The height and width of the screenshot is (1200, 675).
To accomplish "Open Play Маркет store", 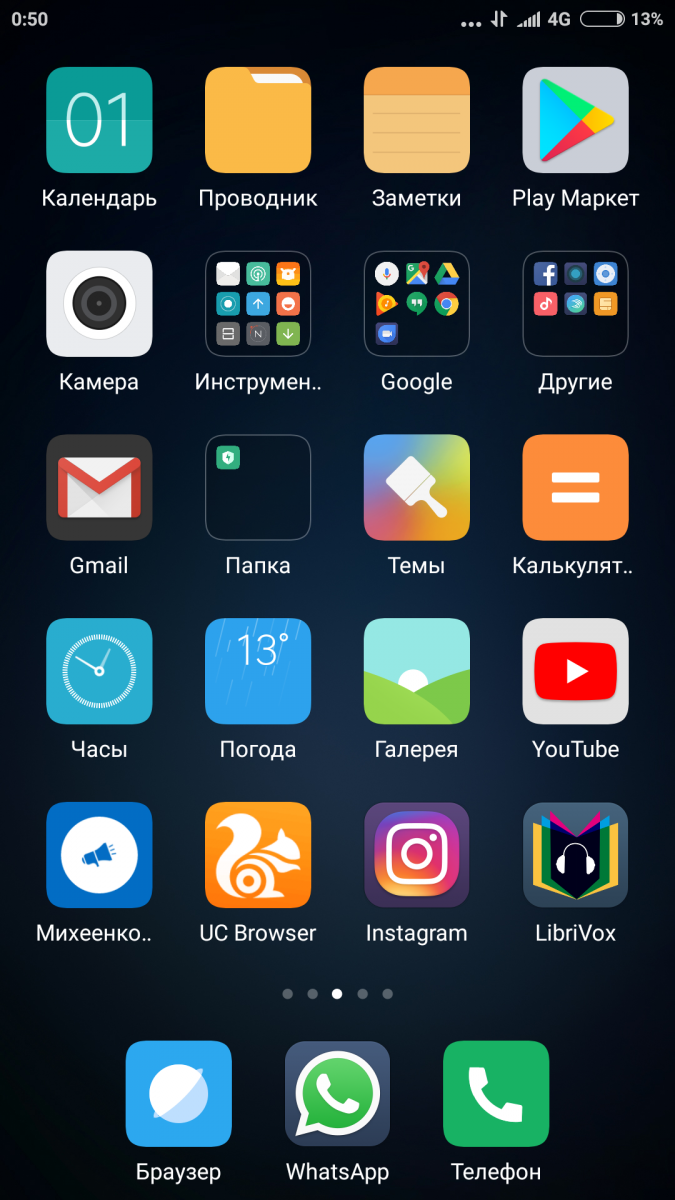I will [x=575, y=120].
